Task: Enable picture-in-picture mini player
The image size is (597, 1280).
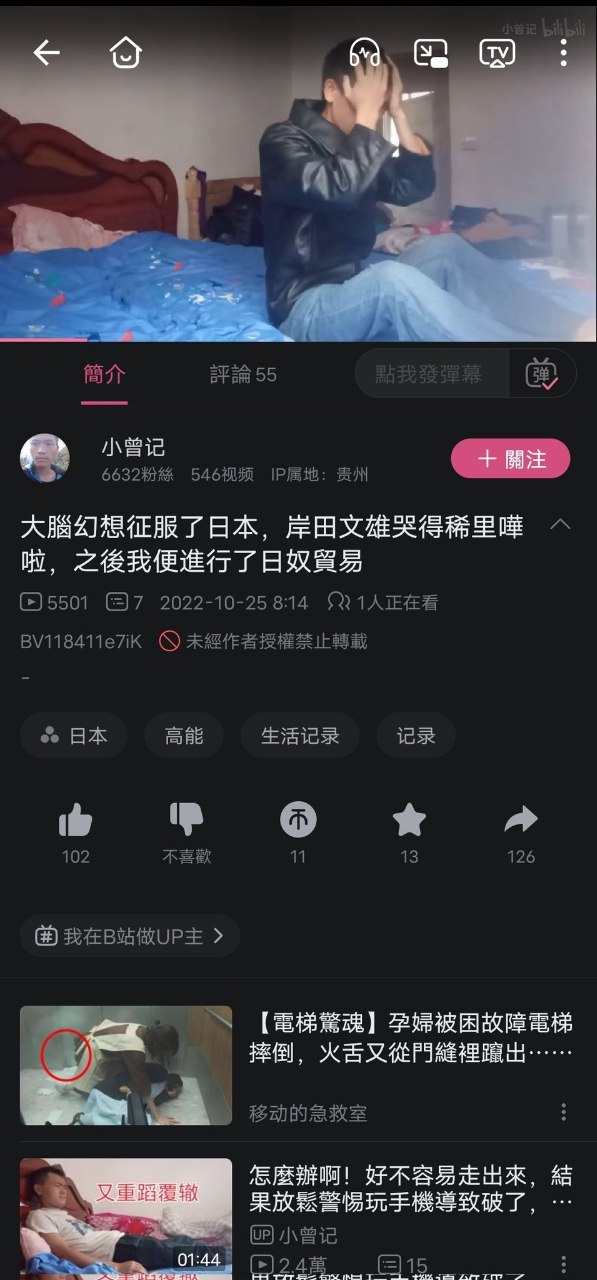Action: [431, 52]
